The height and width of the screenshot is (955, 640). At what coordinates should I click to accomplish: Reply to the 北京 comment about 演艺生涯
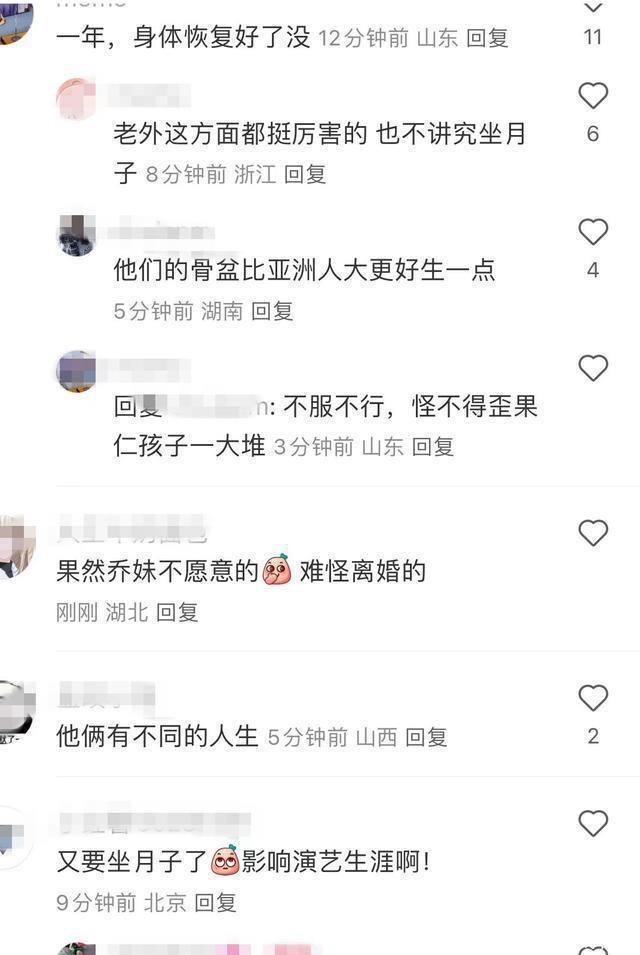(215, 903)
